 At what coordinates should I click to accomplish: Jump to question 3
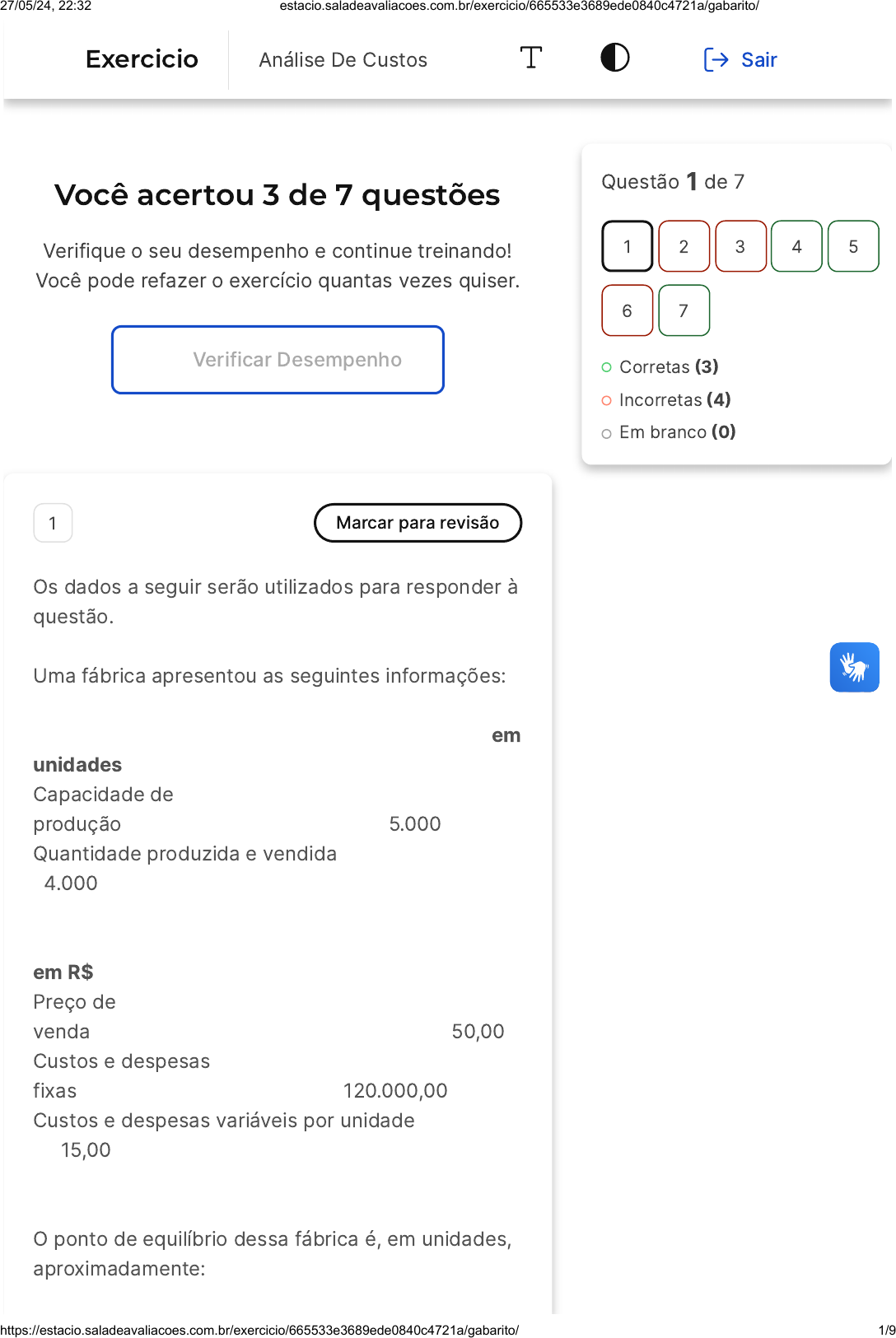coord(740,246)
